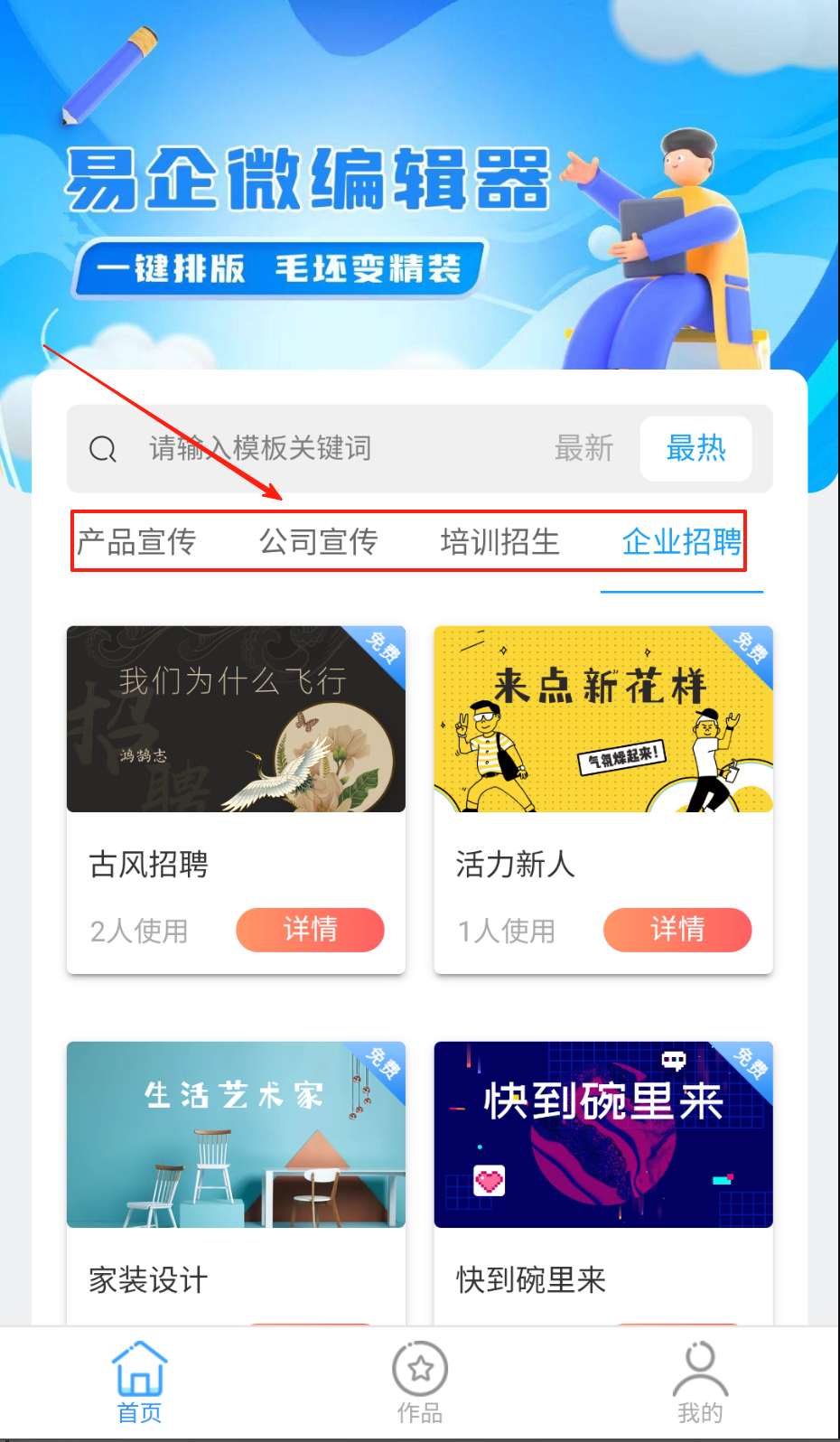Switch to the 作品 tab
Screen dimensions: 840x1442
tap(420, 1382)
